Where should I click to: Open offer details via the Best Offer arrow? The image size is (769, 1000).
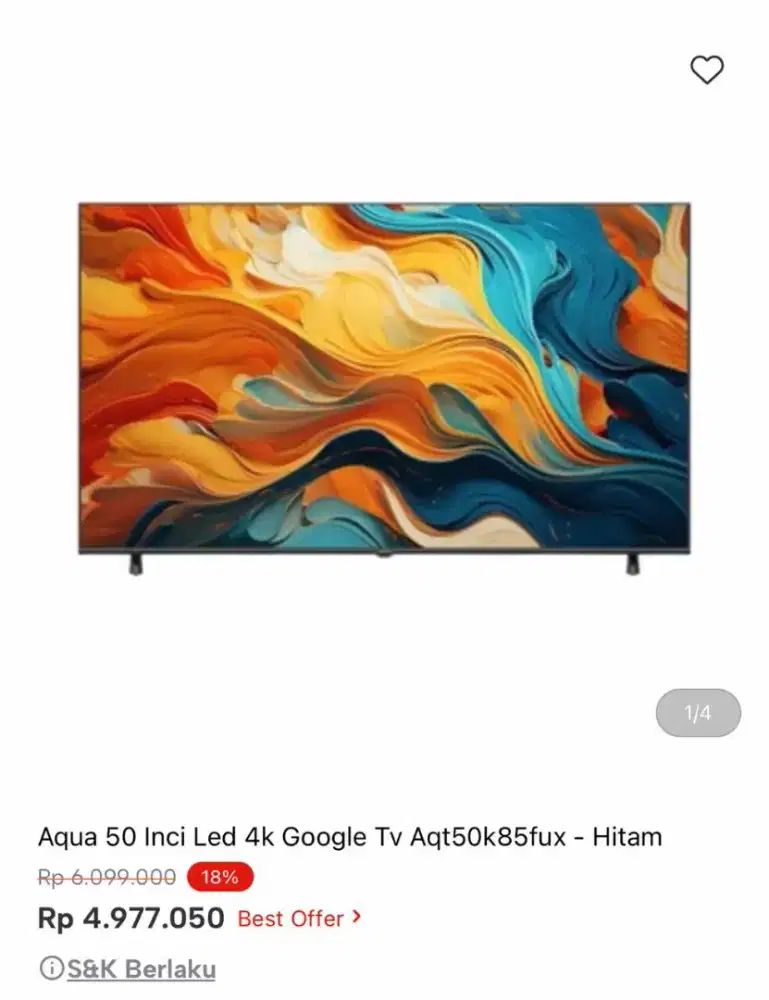(356, 919)
